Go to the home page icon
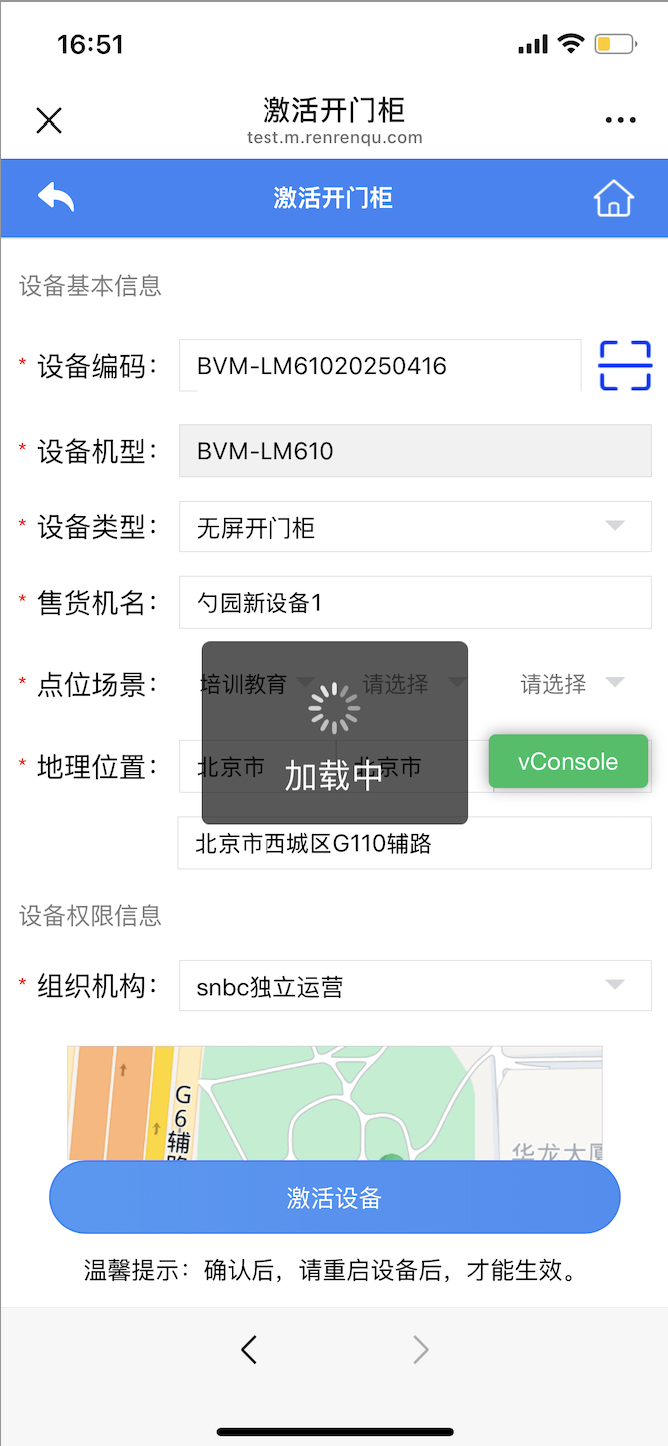 613,198
